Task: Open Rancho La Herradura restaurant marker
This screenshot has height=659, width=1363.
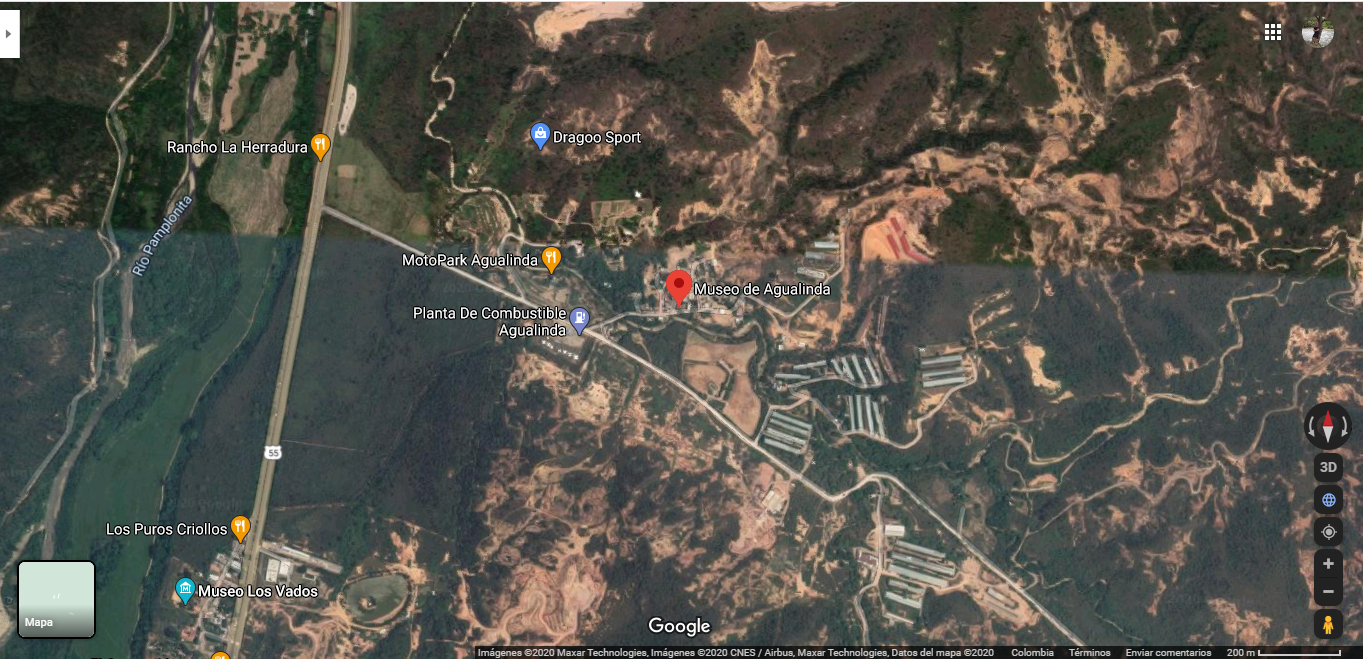Action: (320, 147)
